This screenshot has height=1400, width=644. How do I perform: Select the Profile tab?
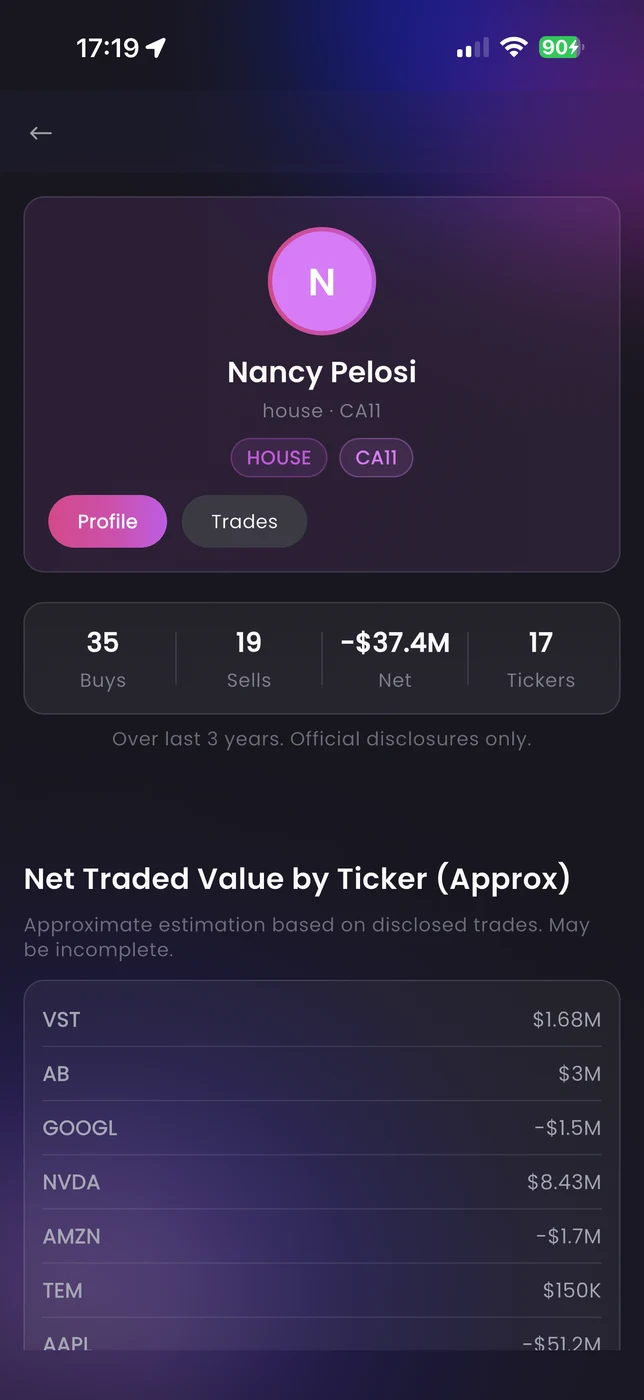tap(107, 521)
